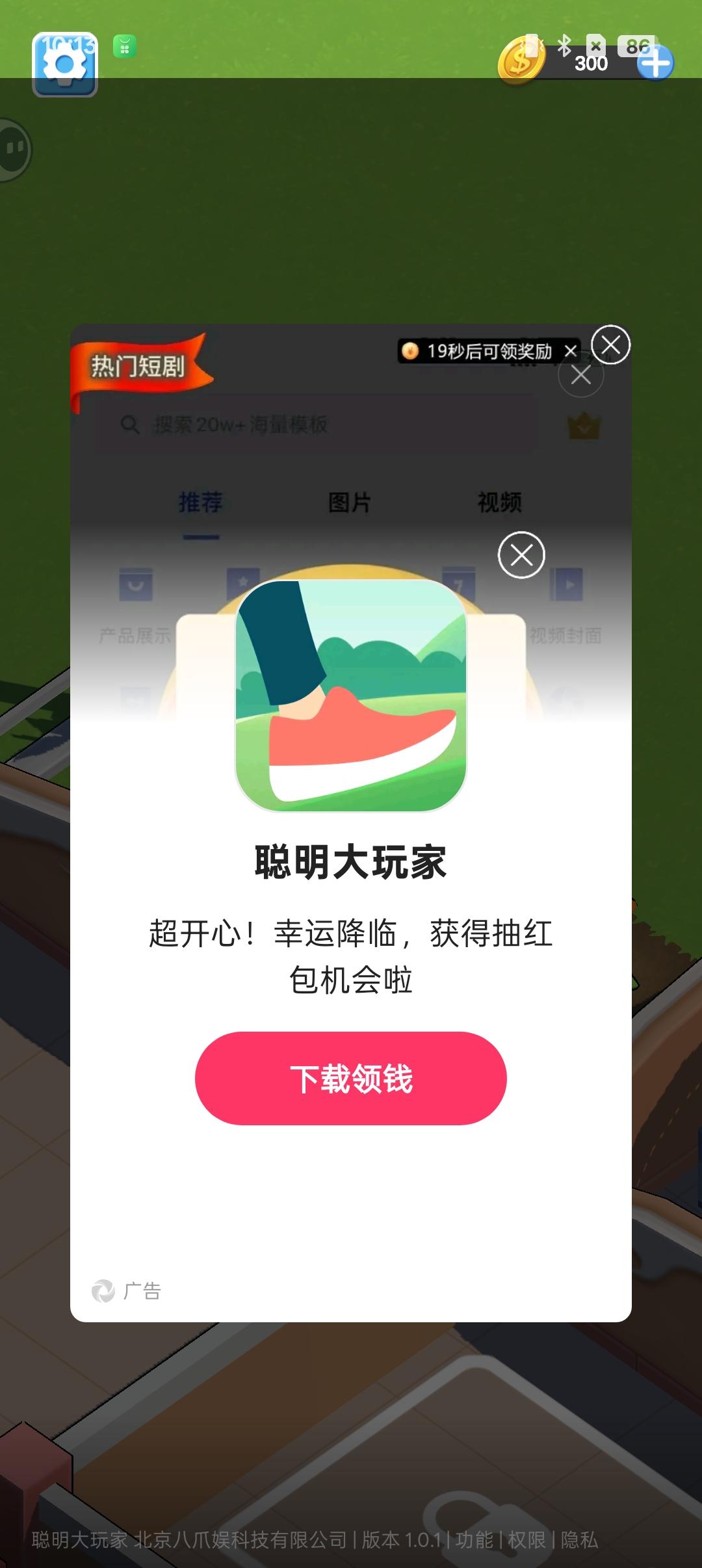Select the 推荐 tab
702x1568 pixels.
tap(201, 501)
